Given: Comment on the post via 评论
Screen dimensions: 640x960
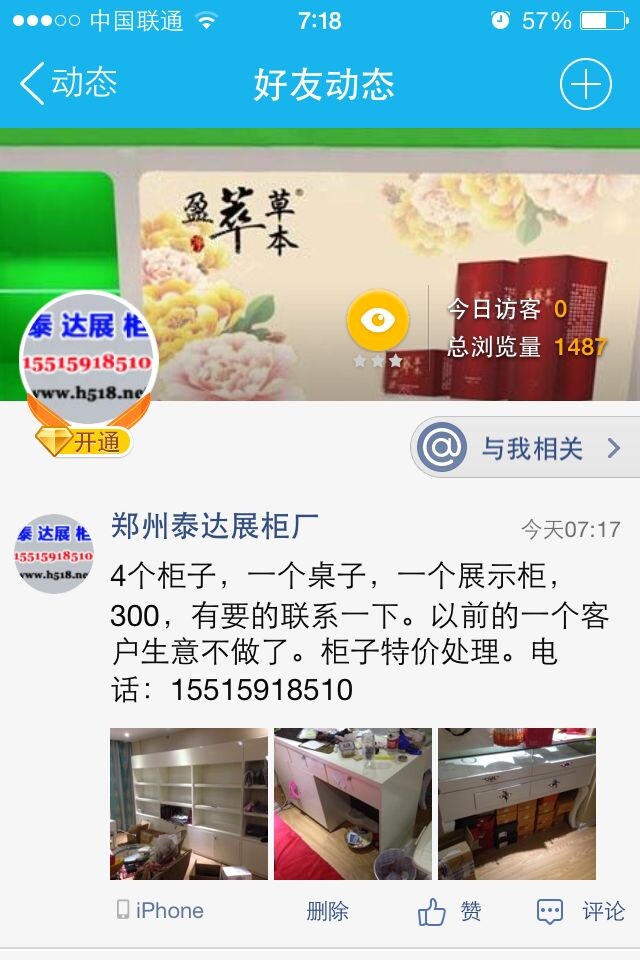Looking at the screenshot, I should click(x=582, y=911).
